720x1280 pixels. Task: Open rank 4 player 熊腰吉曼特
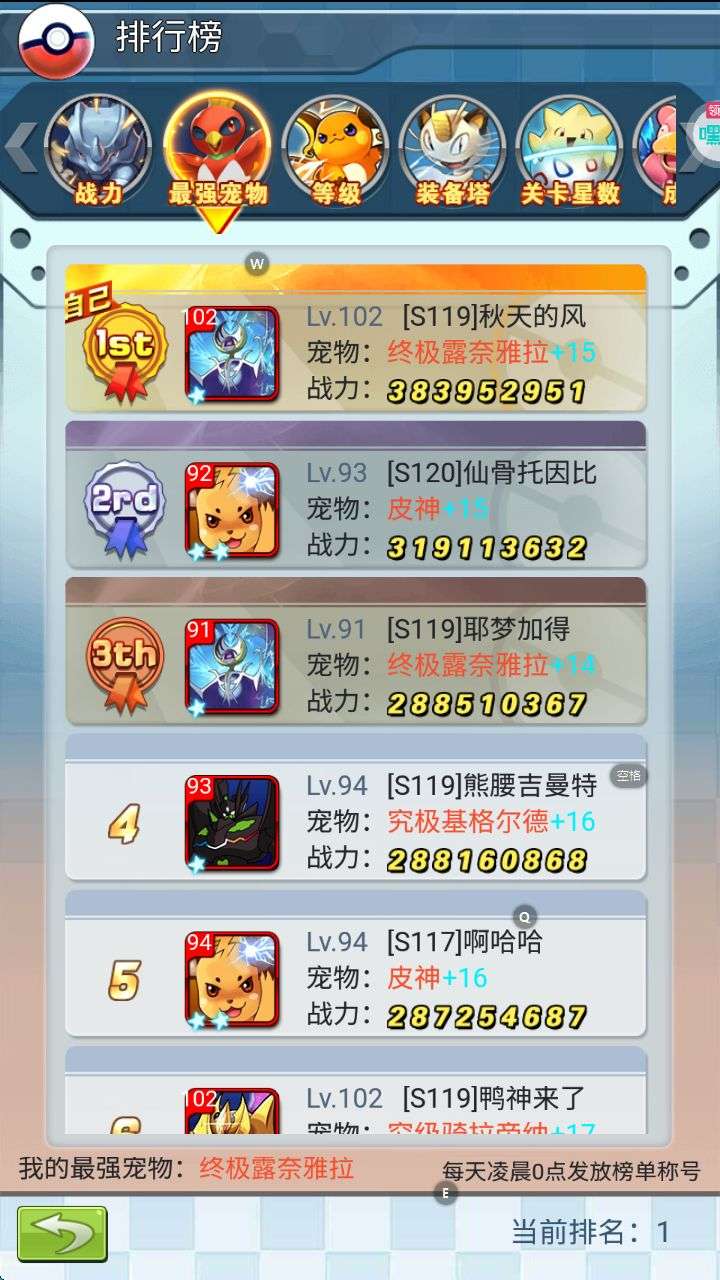(x=356, y=807)
